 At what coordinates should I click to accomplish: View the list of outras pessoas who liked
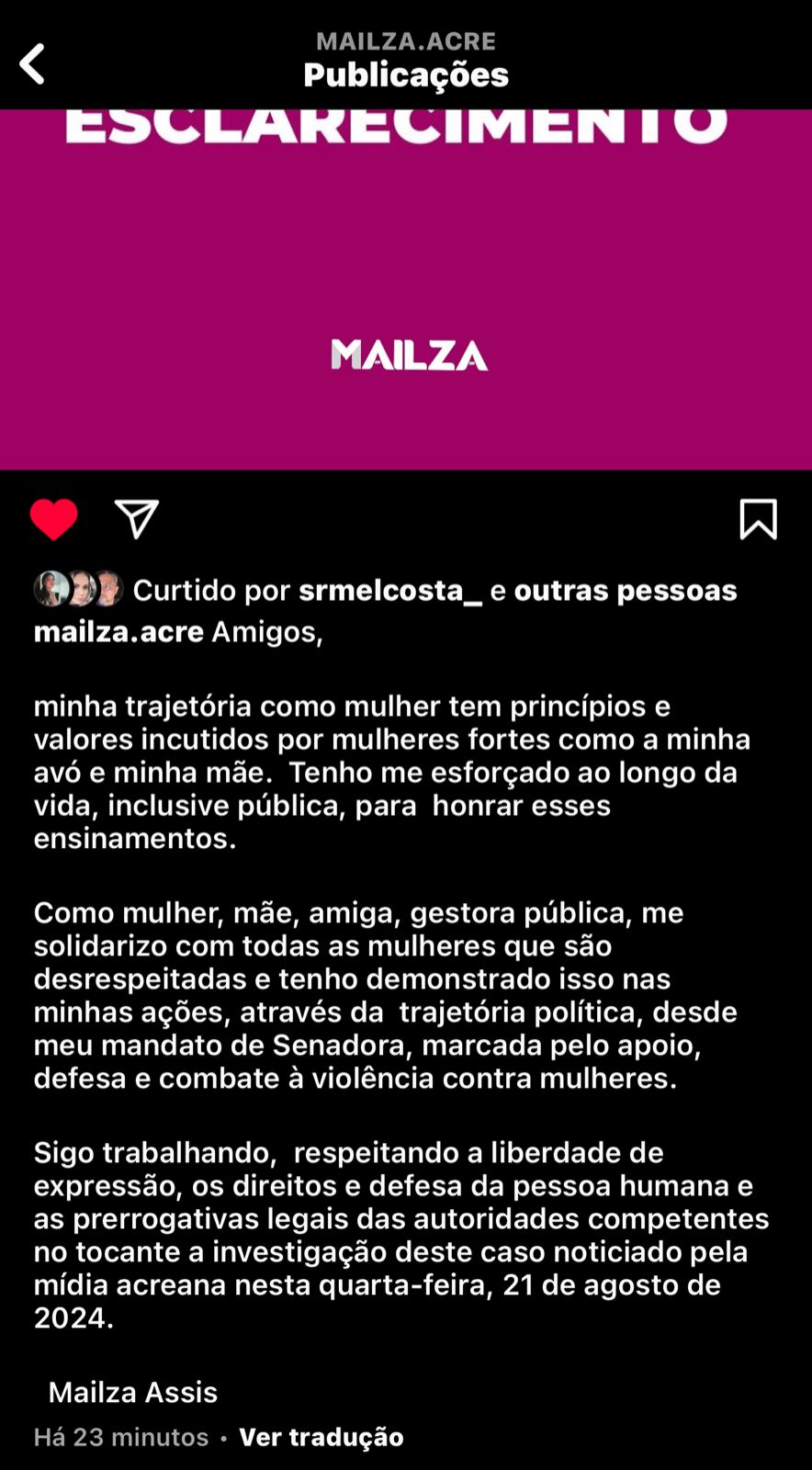point(626,590)
